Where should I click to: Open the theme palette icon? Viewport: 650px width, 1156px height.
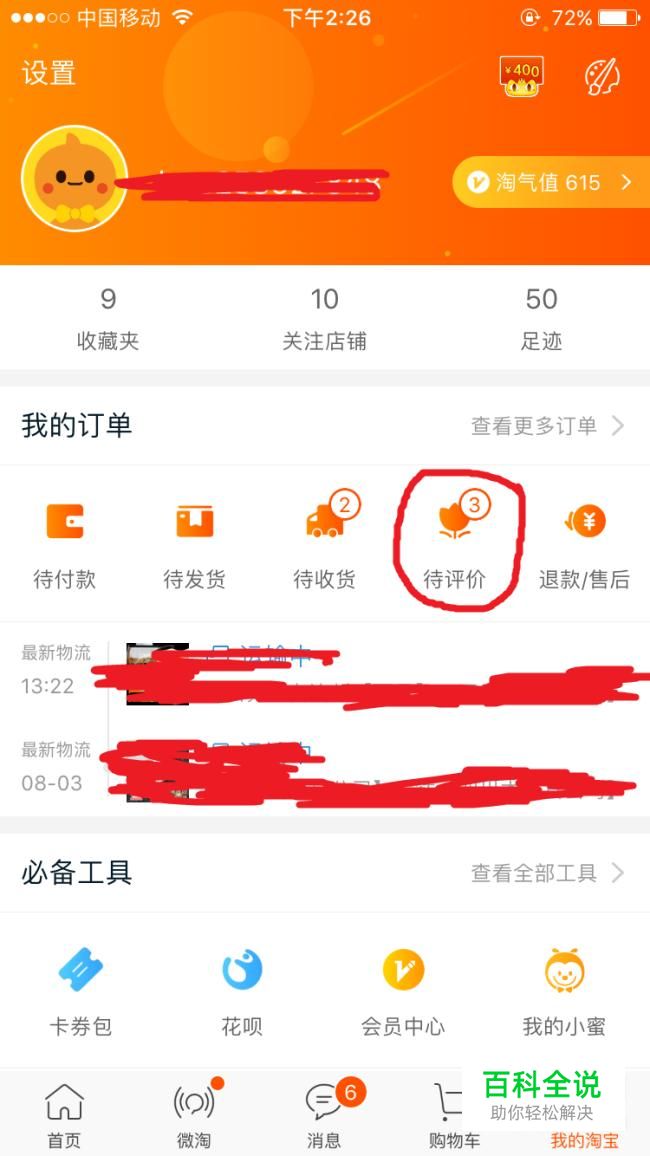602,74
